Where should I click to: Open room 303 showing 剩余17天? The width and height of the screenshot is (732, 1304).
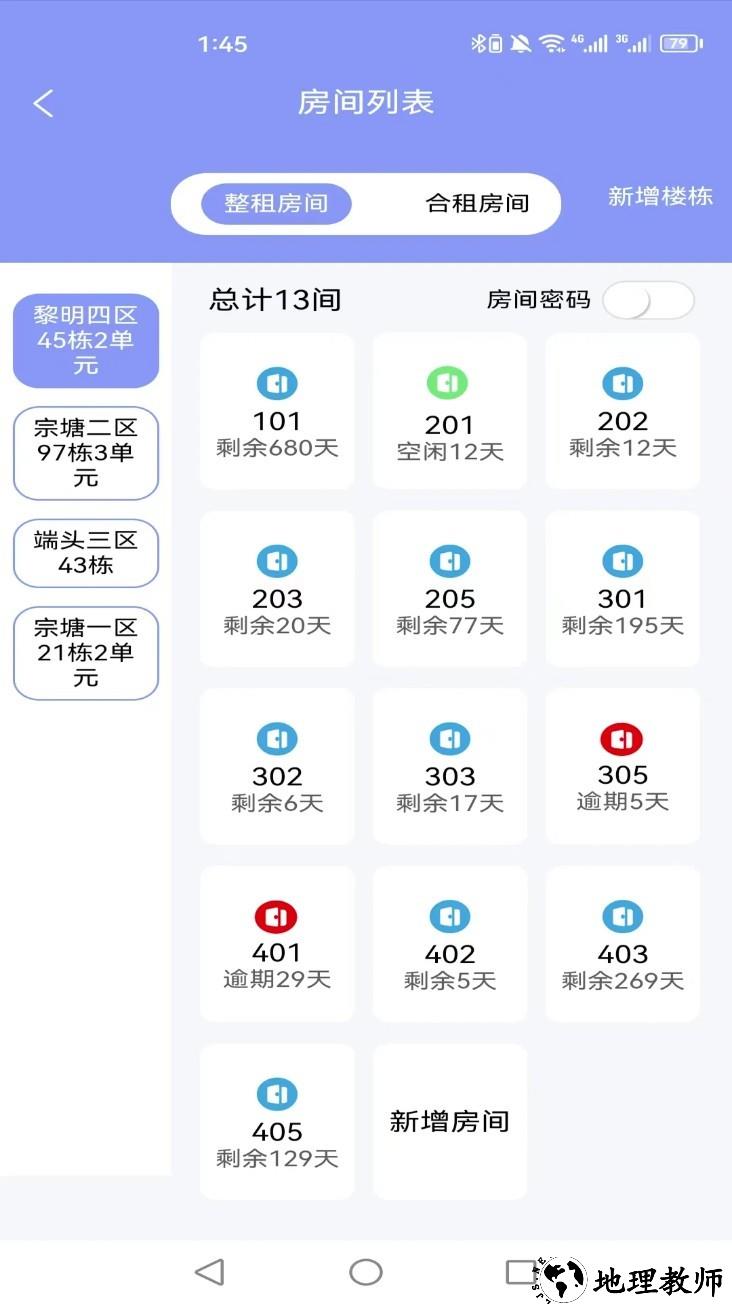(x=450, y=765)
